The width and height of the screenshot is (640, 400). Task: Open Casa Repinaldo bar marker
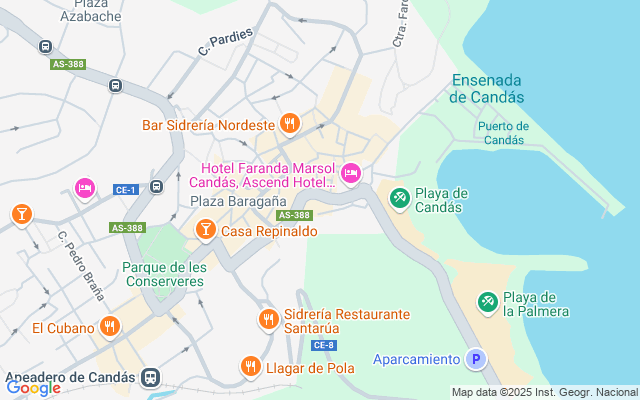[205, 230]
